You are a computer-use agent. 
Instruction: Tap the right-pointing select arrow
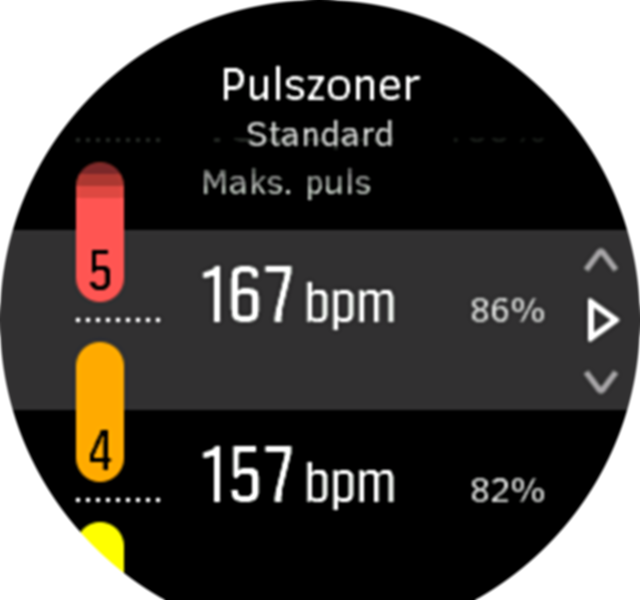click(x=602, y=322)
